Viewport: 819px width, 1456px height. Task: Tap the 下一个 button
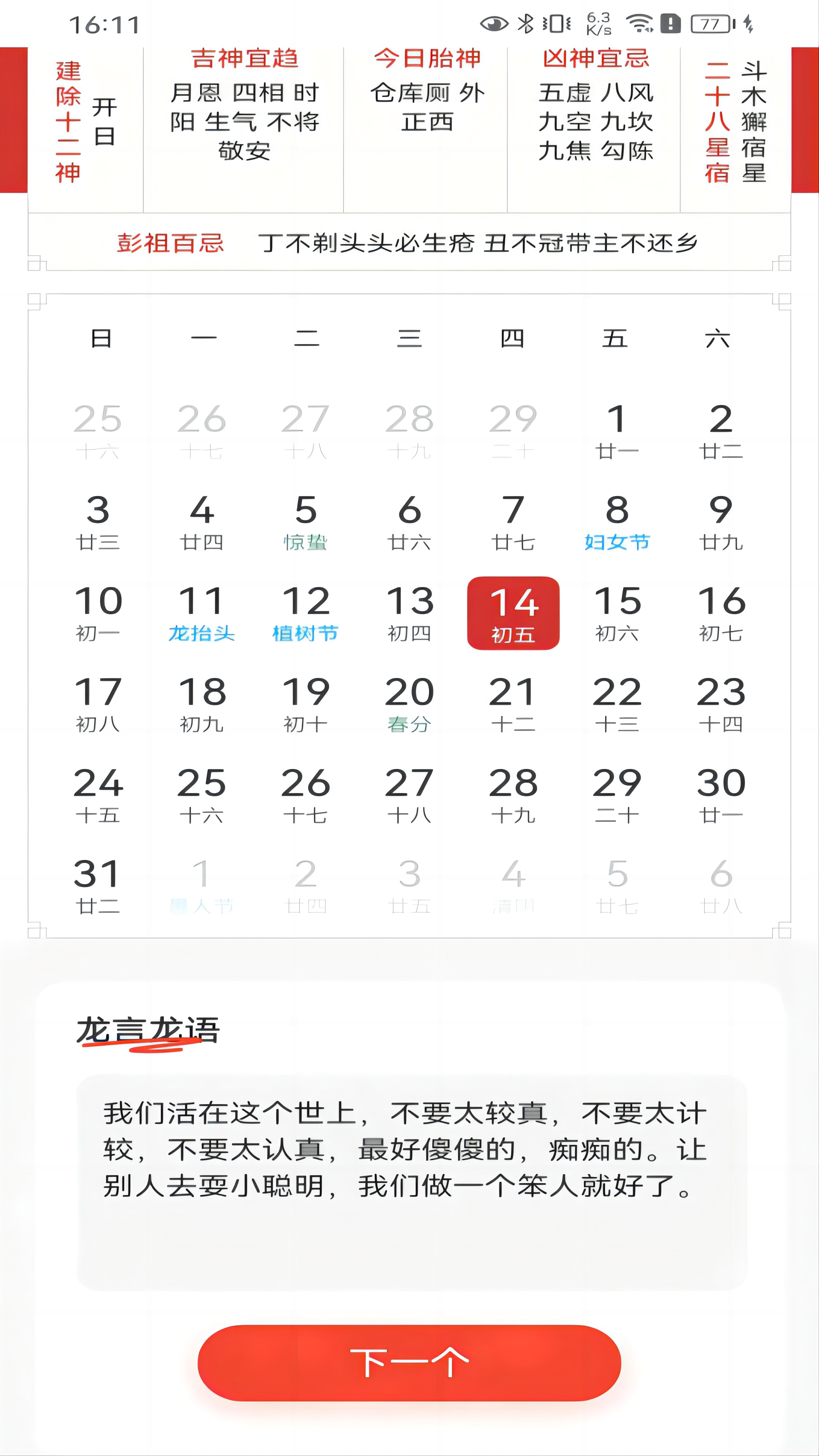[x=409, y=1363]
